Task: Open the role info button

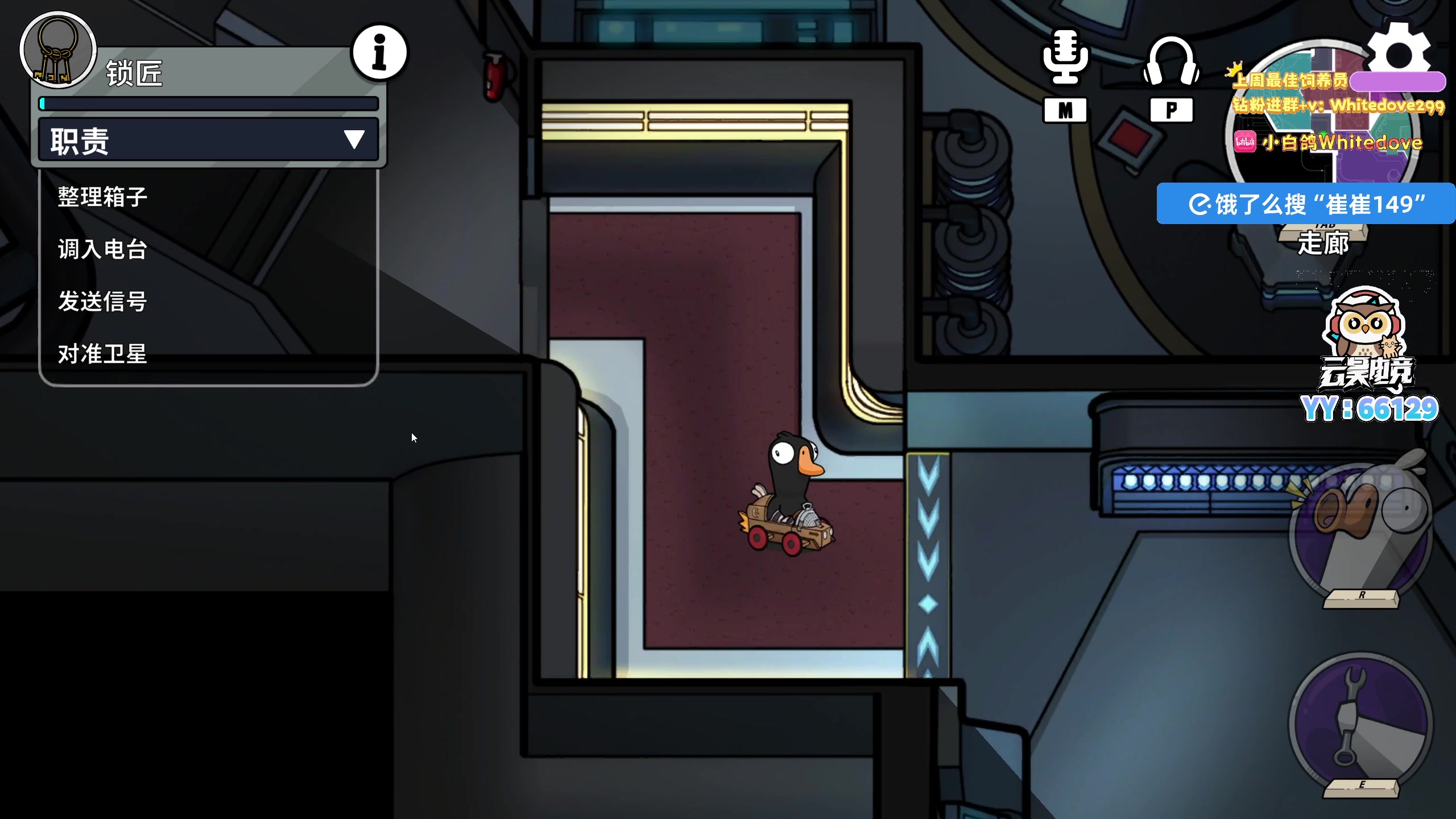Action: [x=379, y=53]
